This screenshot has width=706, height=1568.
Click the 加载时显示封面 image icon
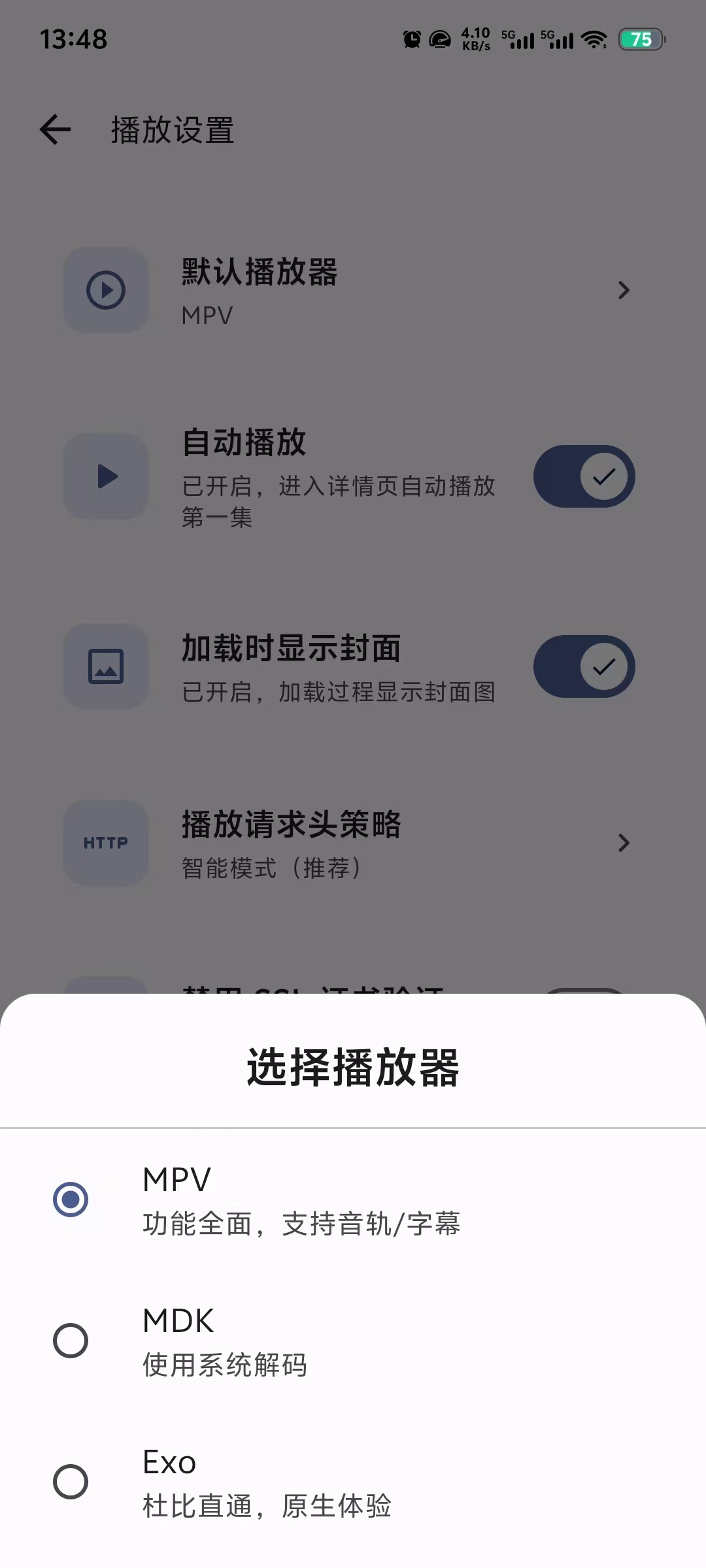point(105,666)
